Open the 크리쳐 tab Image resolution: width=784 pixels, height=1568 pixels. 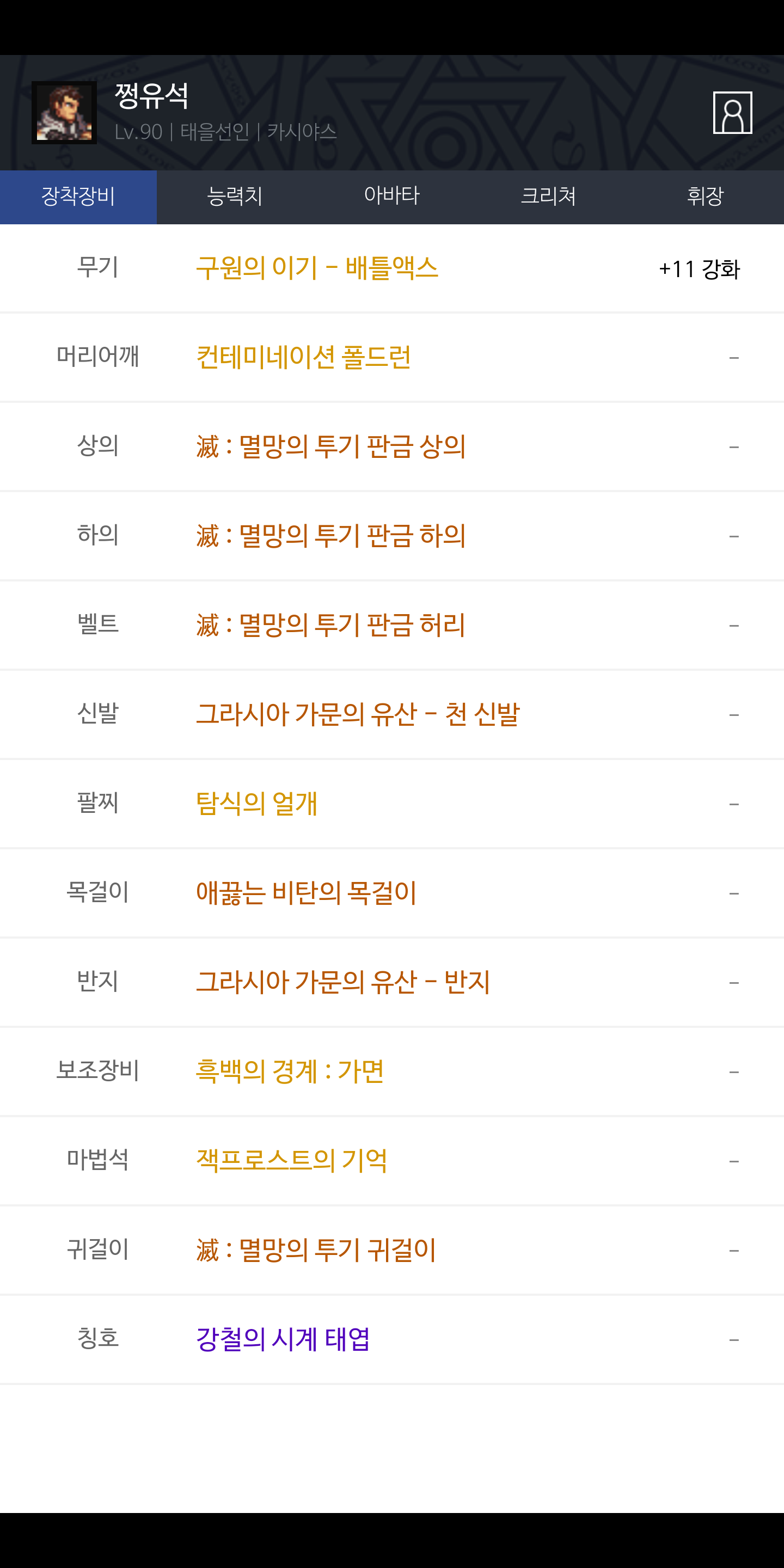click(548, 197)
